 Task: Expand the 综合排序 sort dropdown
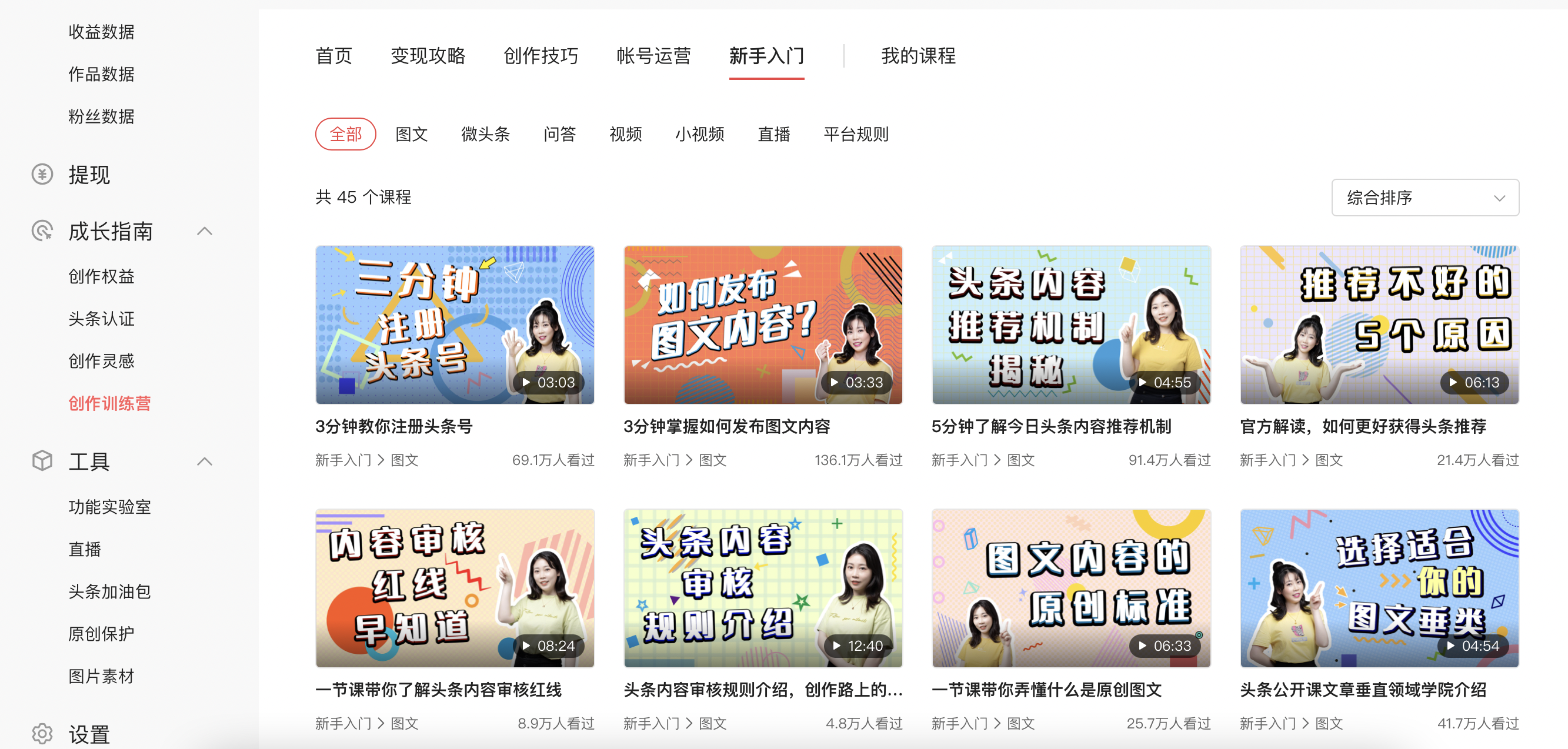click(1424, 198)
